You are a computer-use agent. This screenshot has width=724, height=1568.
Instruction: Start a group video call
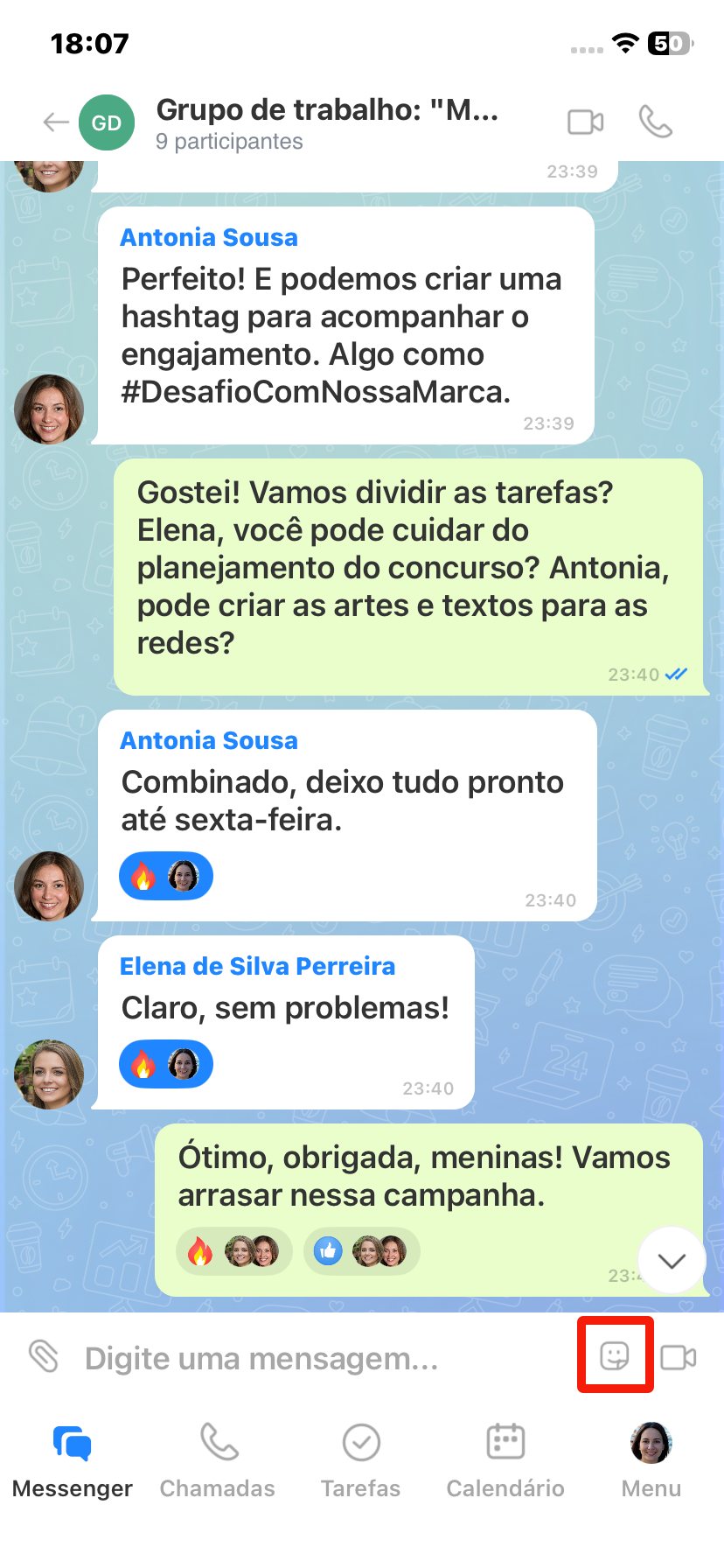tap(585, 122)
